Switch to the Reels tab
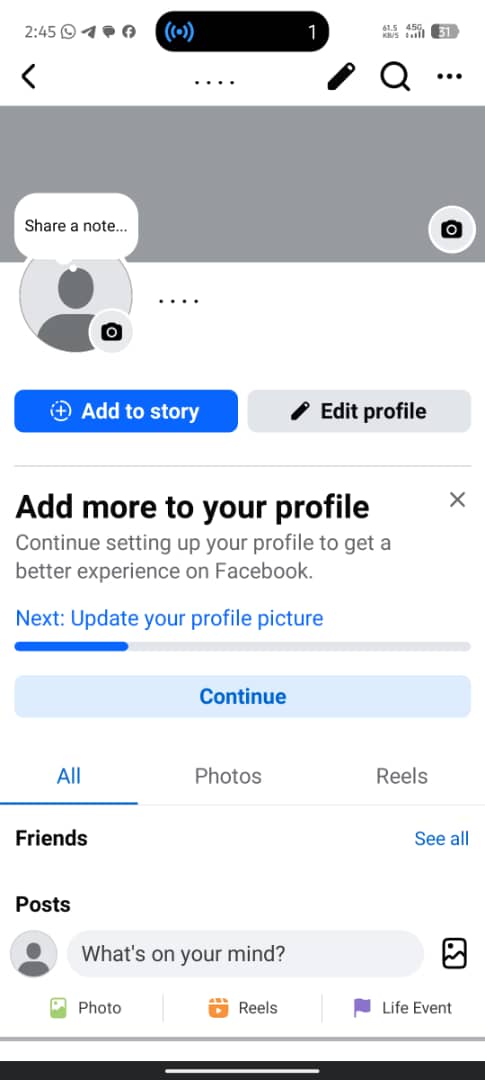The height and width of the screenshot is (1080, 485). point(402,776)
